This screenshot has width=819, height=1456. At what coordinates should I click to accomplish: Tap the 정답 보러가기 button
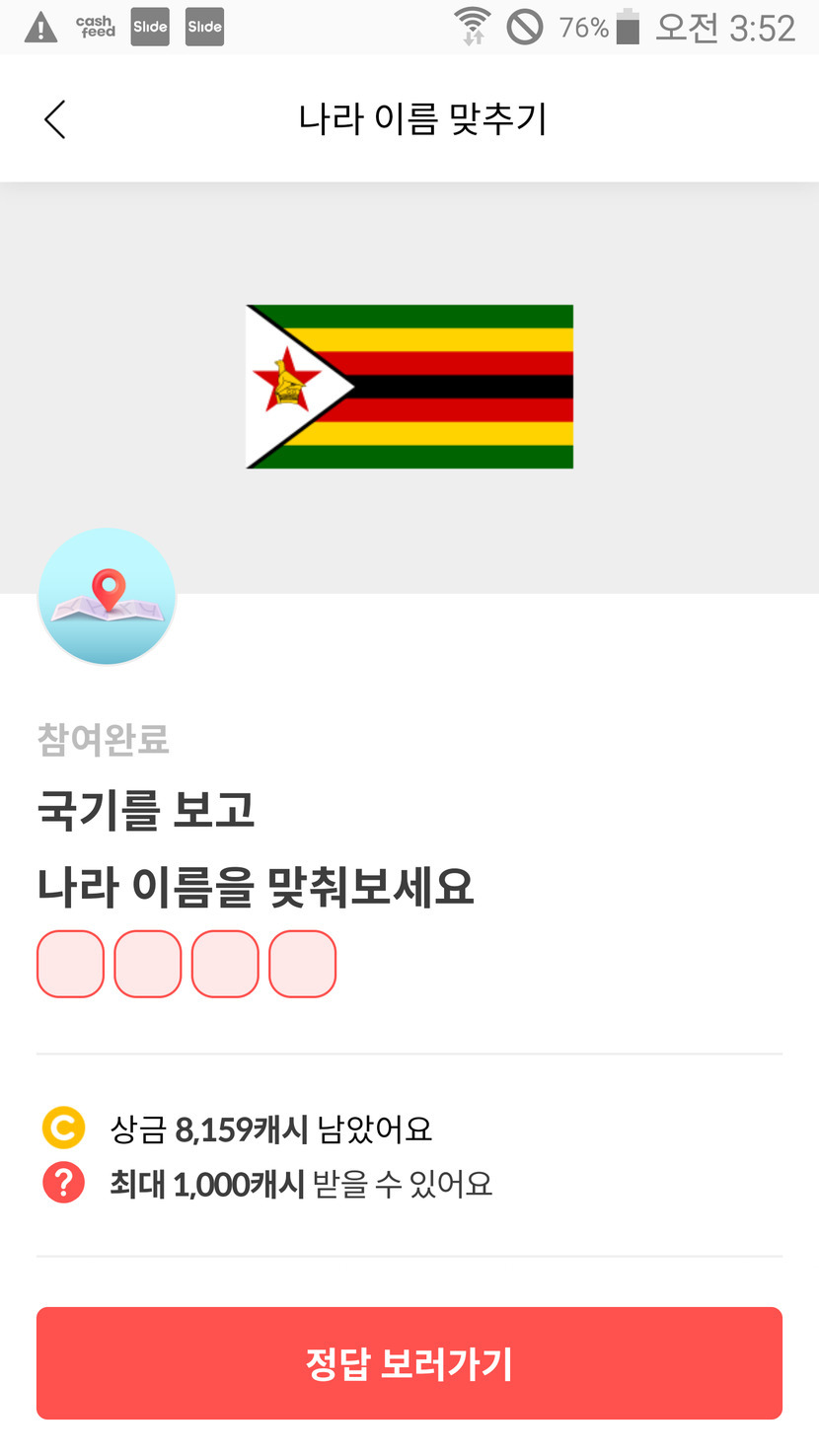[x=409, y=1362]
